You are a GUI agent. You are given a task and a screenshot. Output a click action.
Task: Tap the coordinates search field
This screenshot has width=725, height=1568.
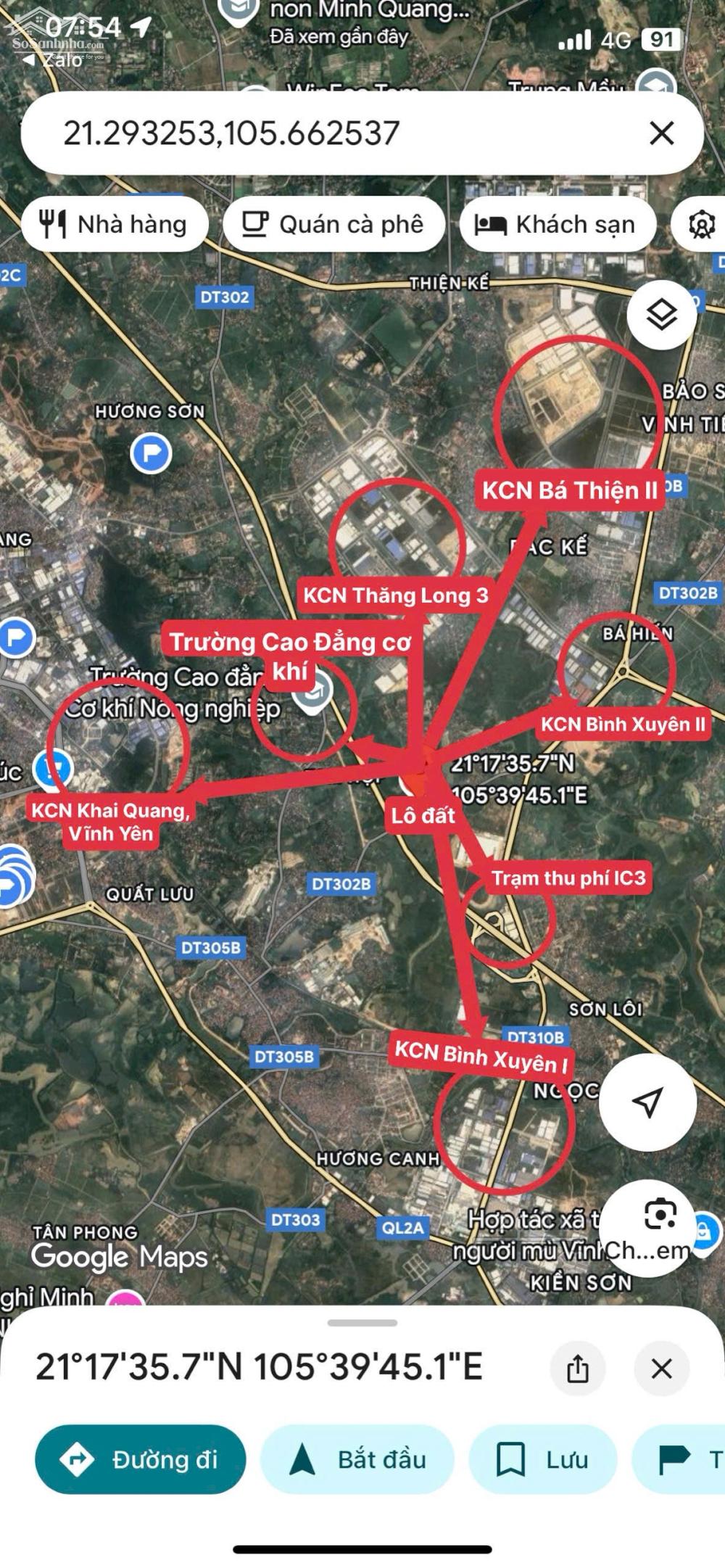click(x=326, y=133)
